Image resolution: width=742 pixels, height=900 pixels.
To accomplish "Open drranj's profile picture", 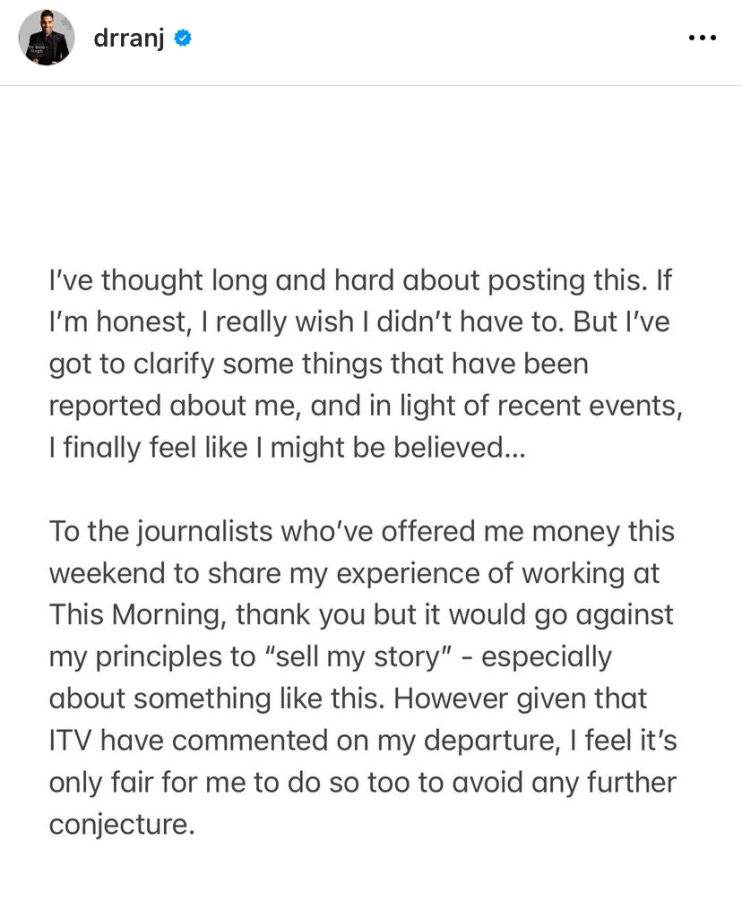I will tap(46, 38).
